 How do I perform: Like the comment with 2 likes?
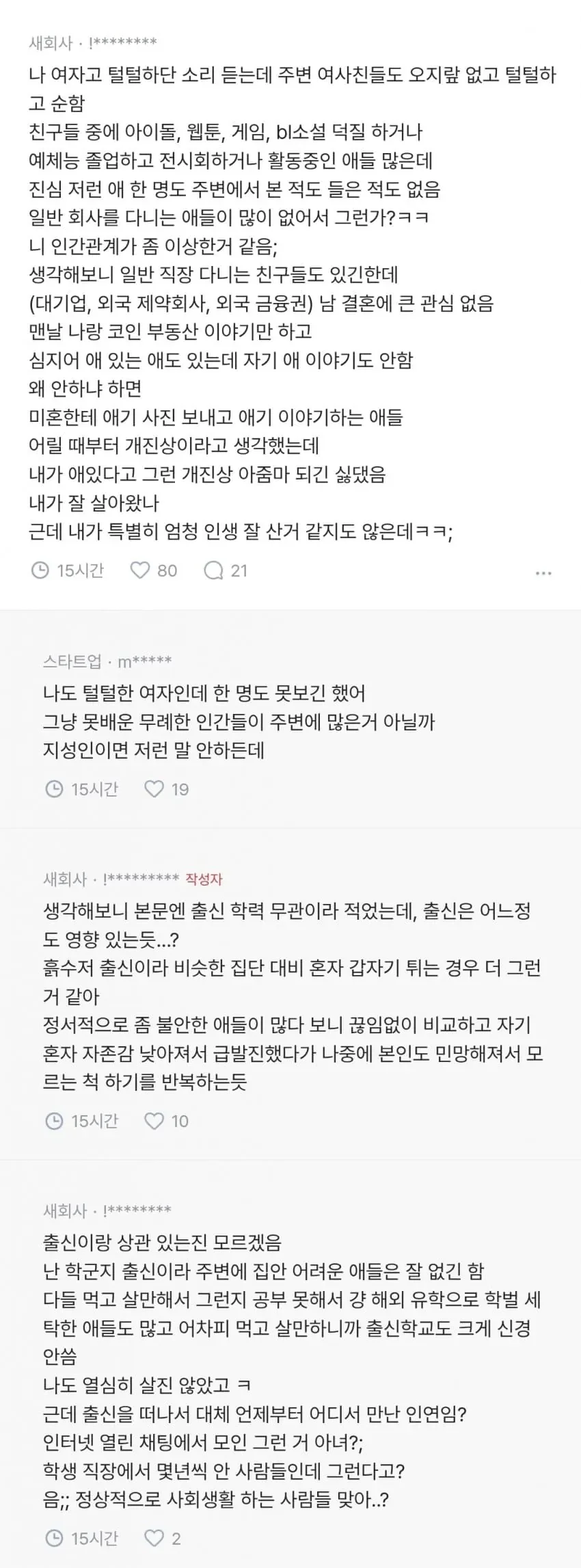[x=154, y=1539]
